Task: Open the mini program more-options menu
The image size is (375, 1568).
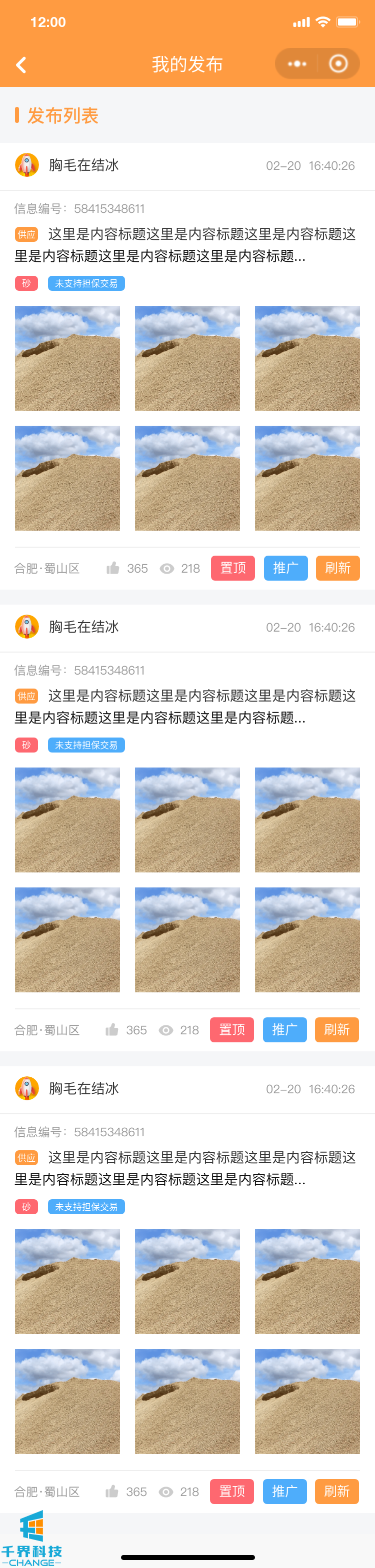Action: pyautogui.click(x=296, y=64)
